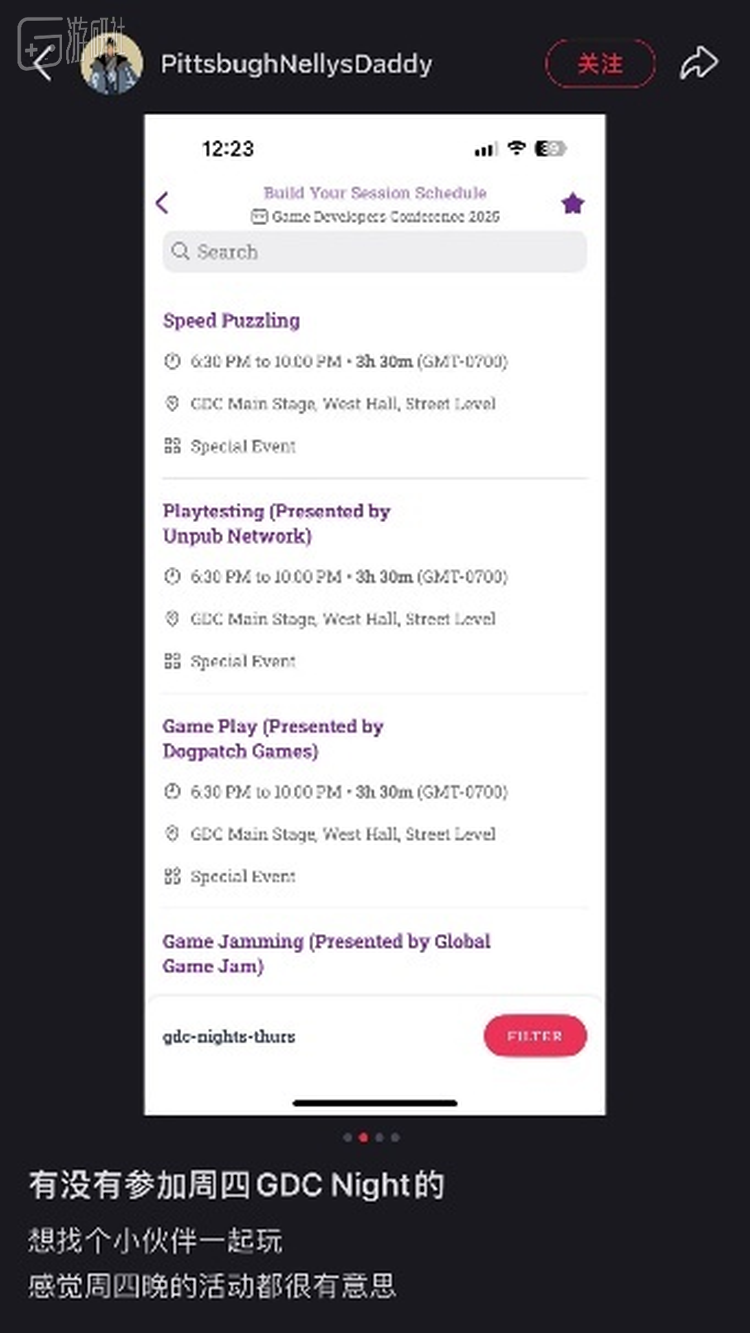Screen dimensions: 750x1333
Task: Tap the username PittsbughNellysDaddy
Action: 296,64
